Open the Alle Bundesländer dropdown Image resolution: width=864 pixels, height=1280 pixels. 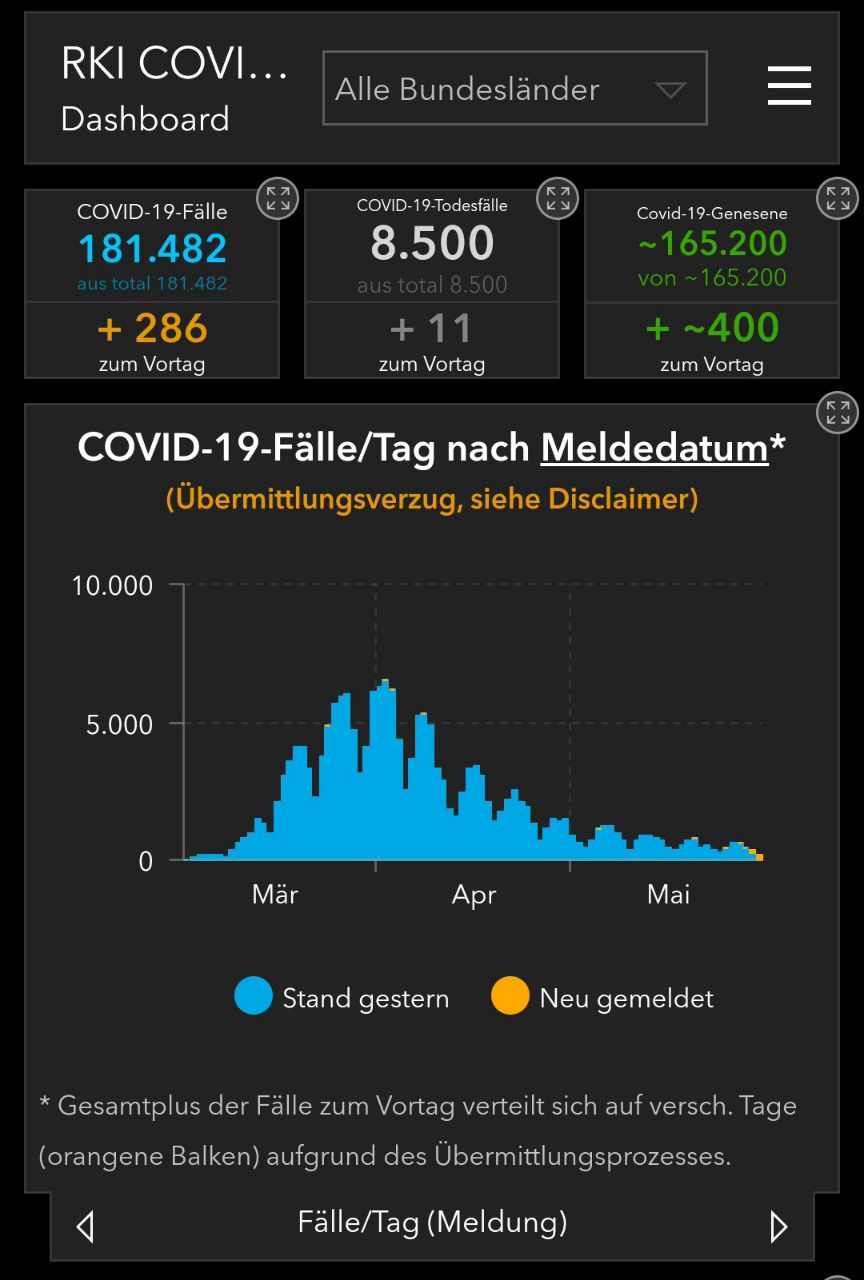514,89
